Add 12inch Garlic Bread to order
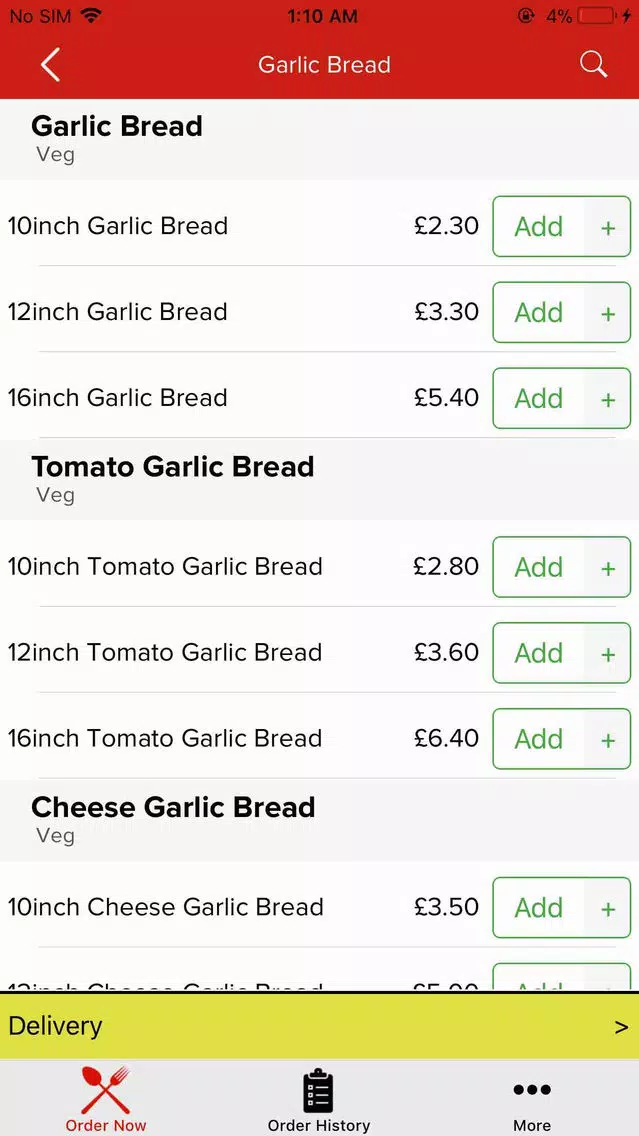This screenshot has width=639, height=1136. click(561, 312)
